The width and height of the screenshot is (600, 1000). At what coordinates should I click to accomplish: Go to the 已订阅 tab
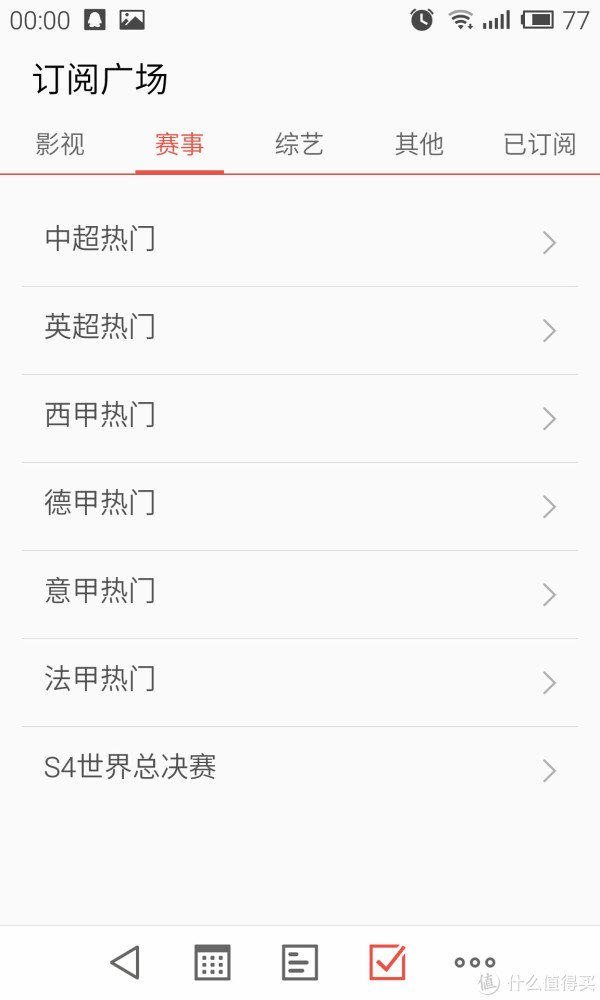click(x=539, y=144)
